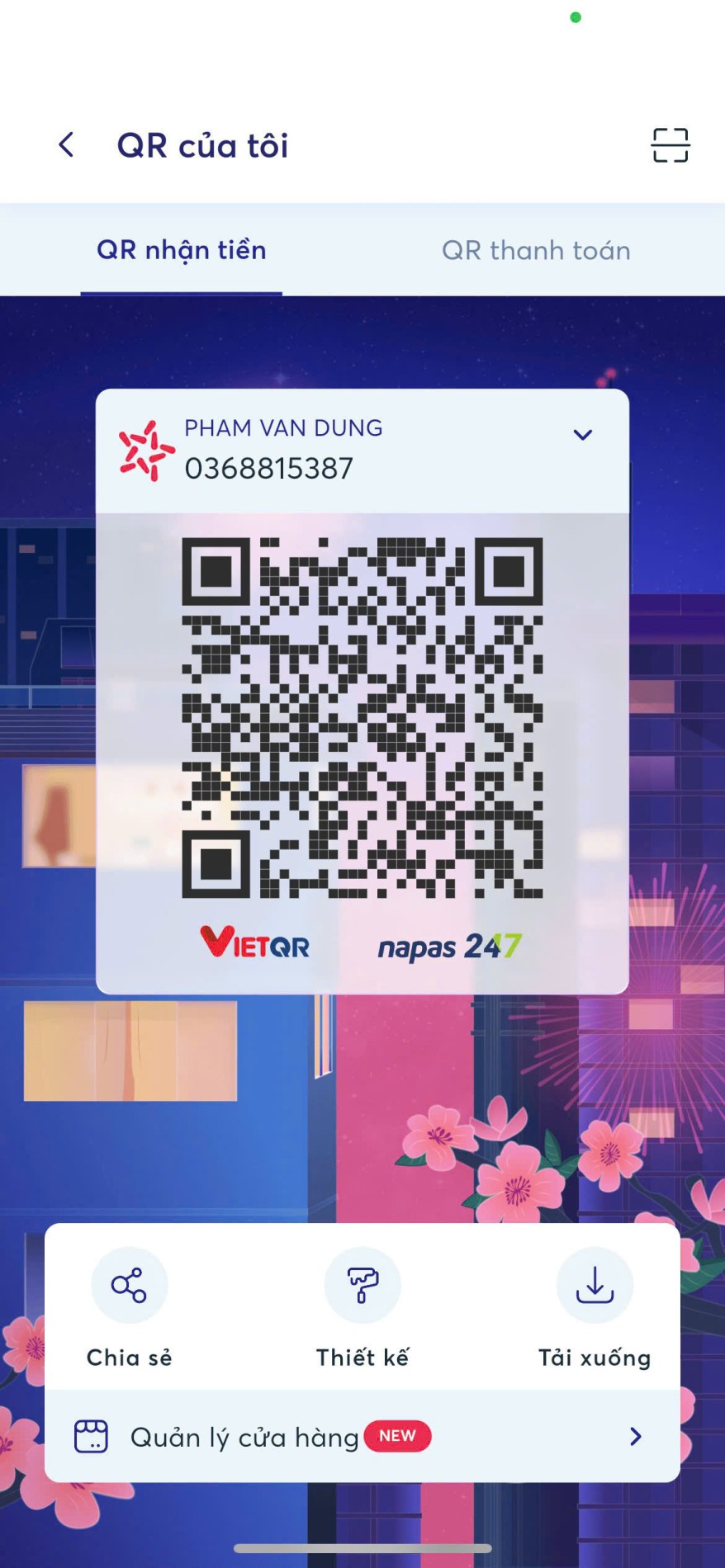Go back from QR của tôi
725x1568 pixels.
pos(67,145)
